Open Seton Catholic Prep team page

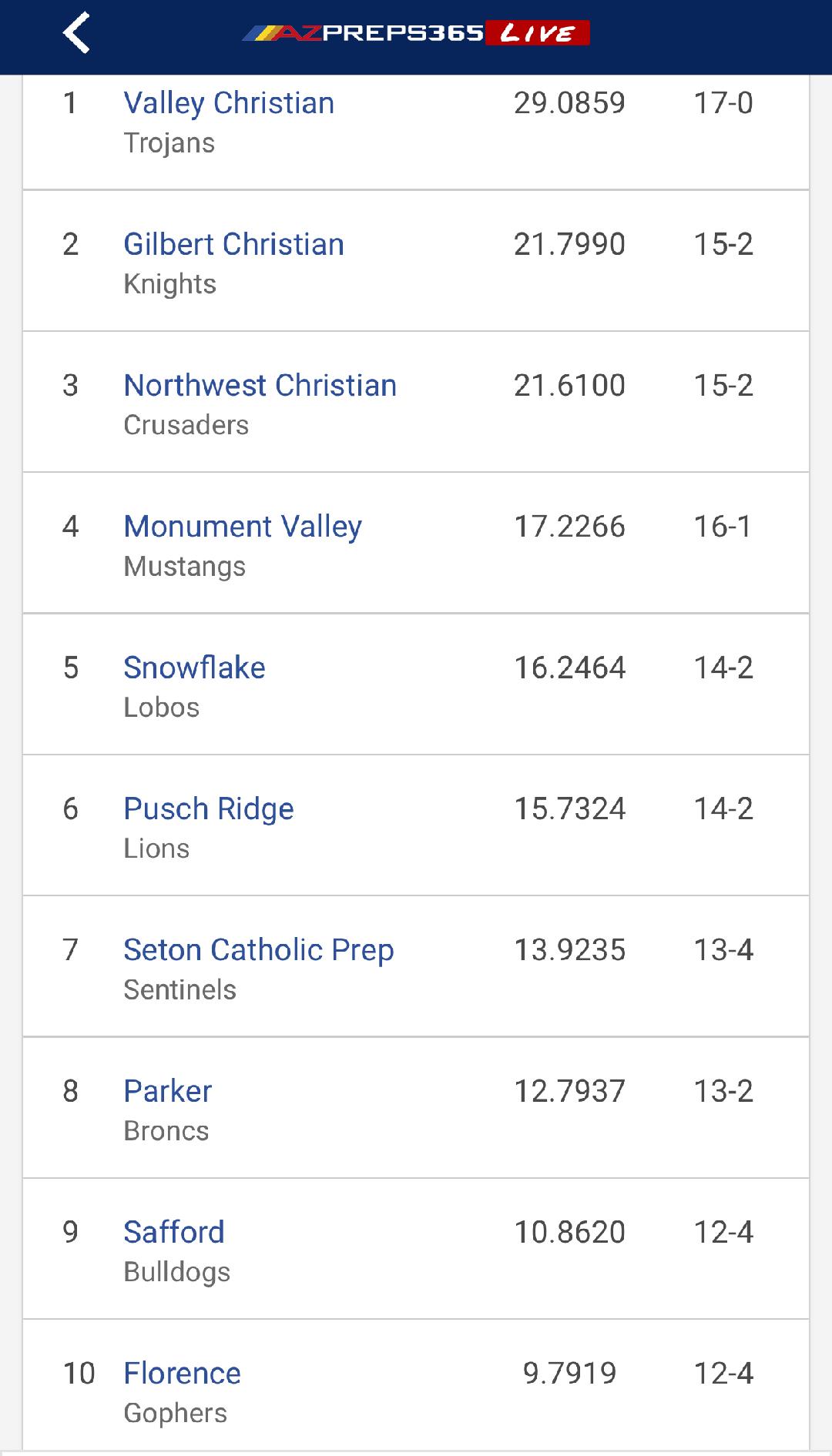(x=258, y=950)
